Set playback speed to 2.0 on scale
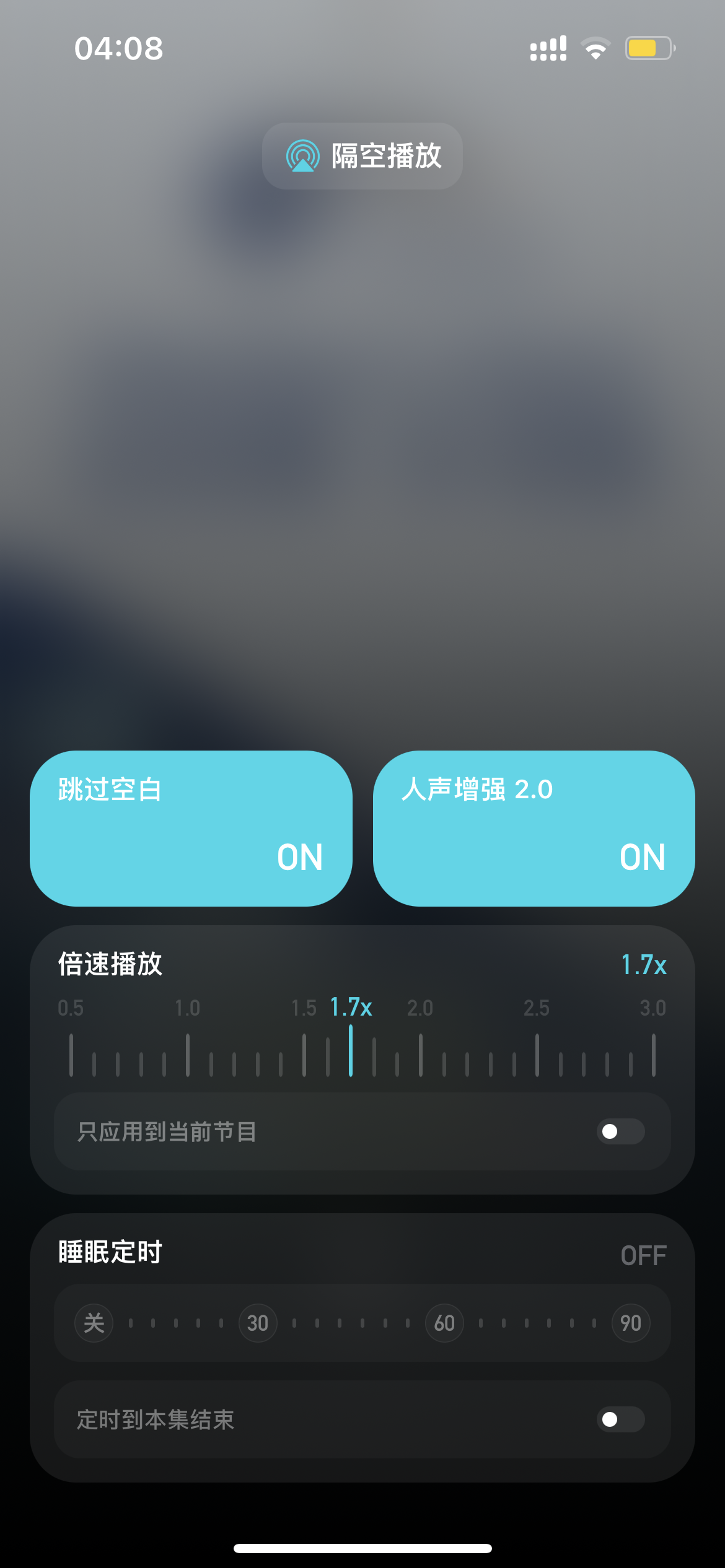 420,1054
